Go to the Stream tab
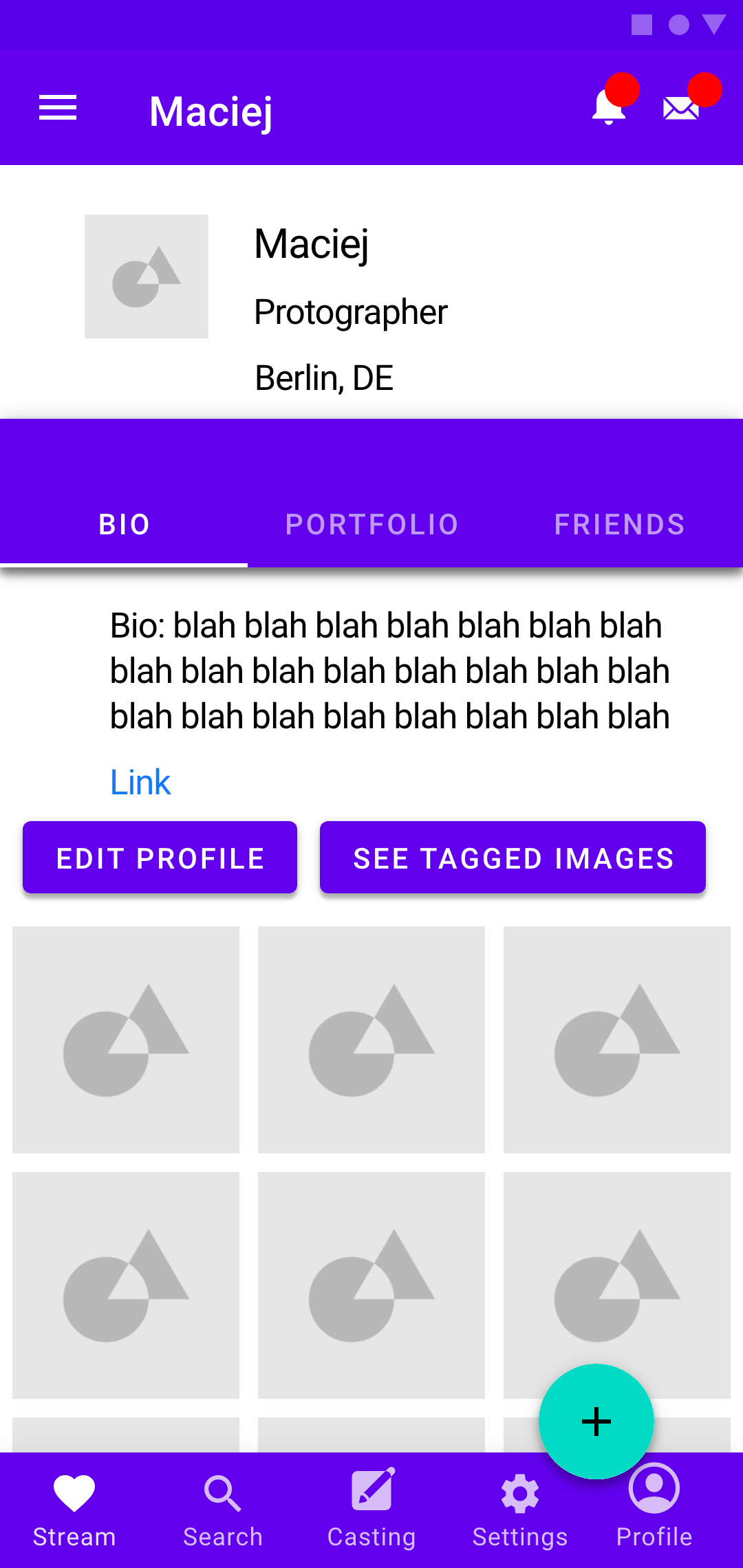 click(74, 1510)
